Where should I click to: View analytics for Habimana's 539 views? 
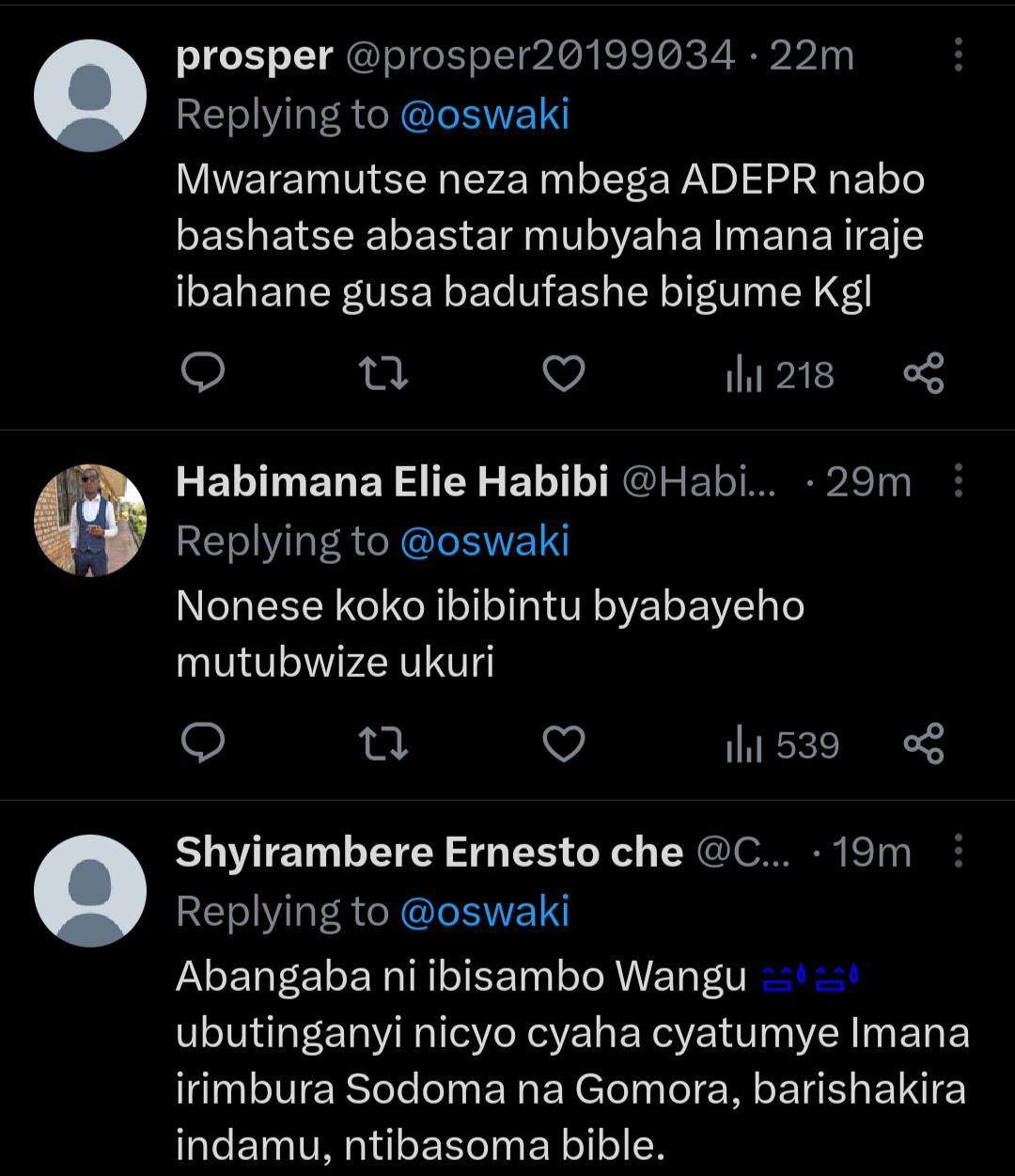pos(782,745)
